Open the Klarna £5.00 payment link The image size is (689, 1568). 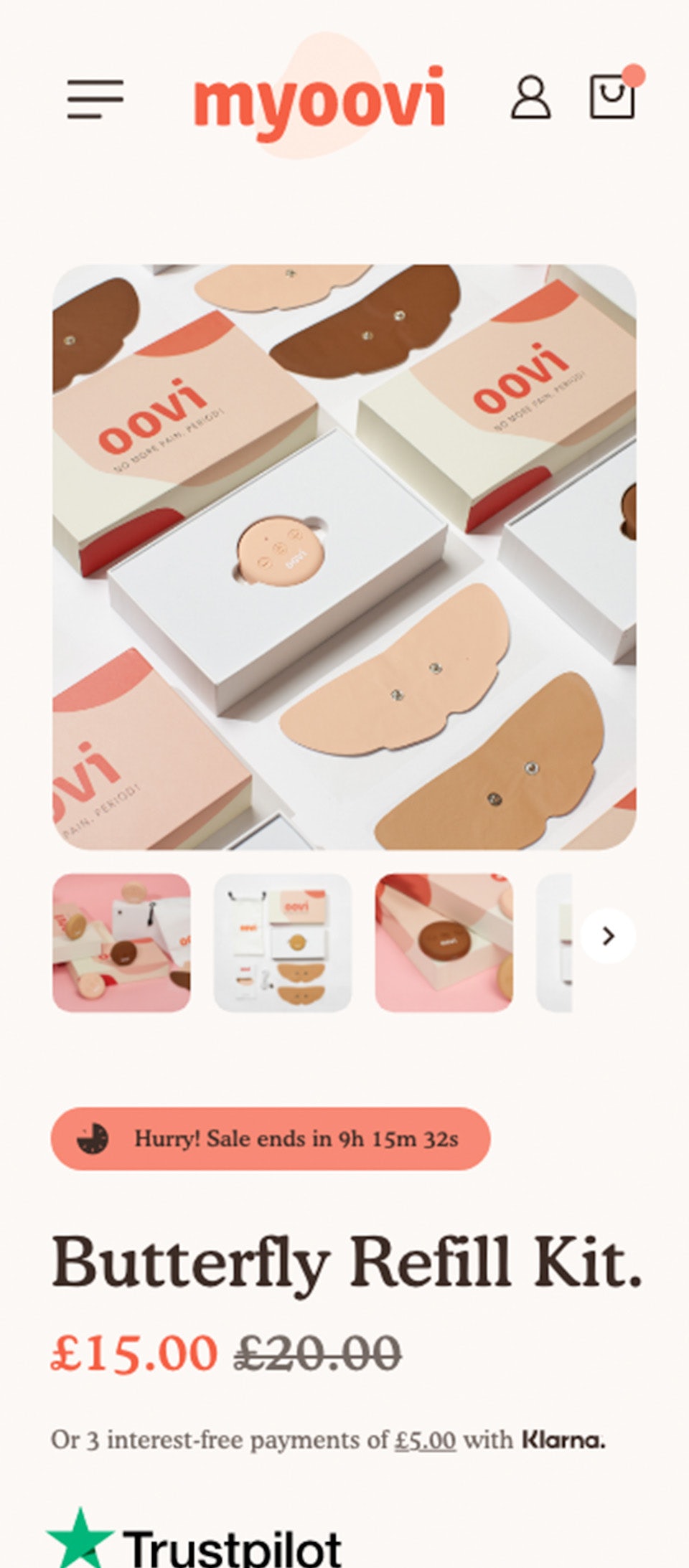(425, 1440)
